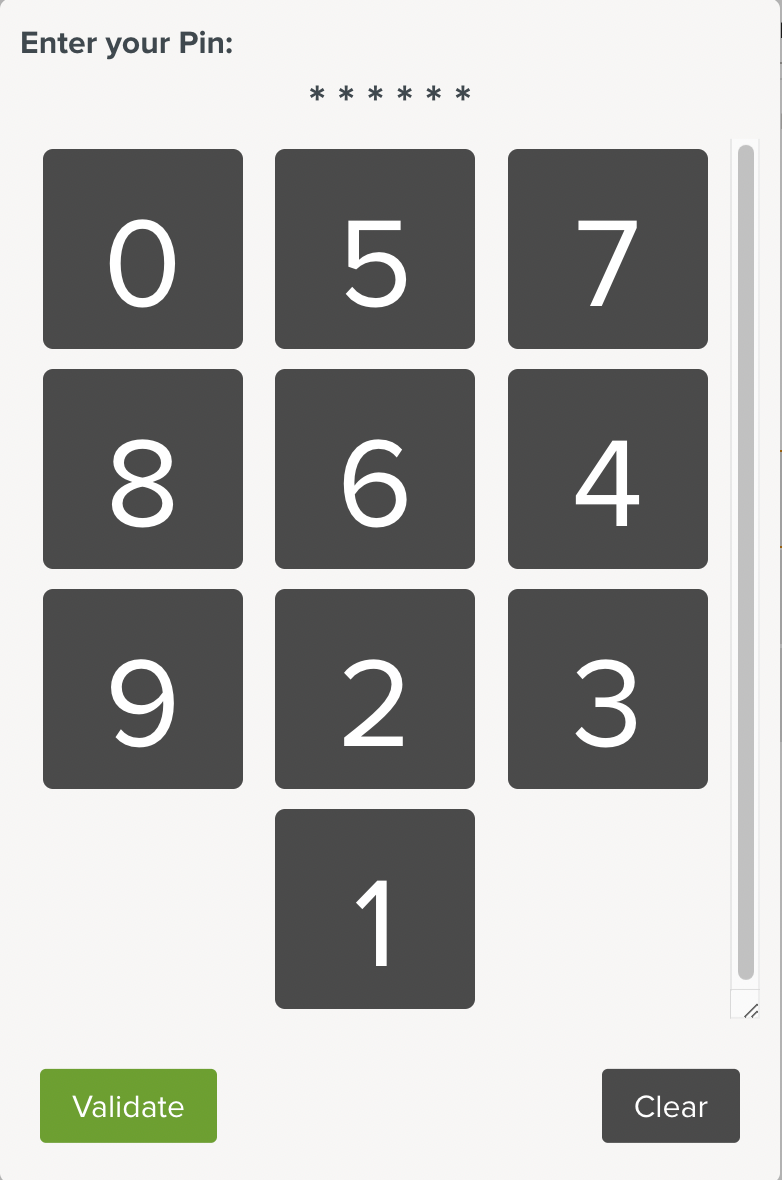
Task: Validate the entered PIN
Action: coord(128,1106)
